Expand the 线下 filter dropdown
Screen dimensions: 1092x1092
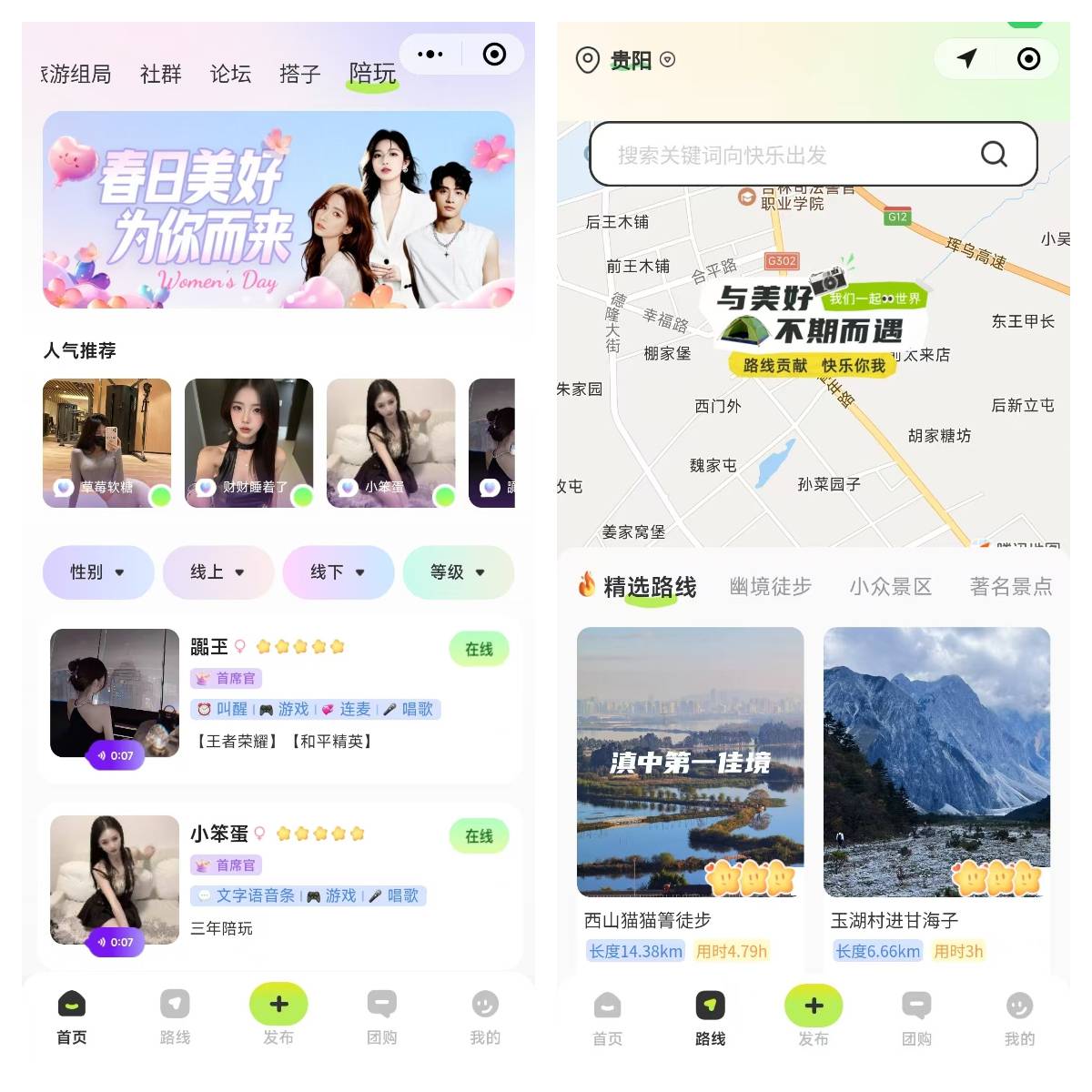click(338, 572)
